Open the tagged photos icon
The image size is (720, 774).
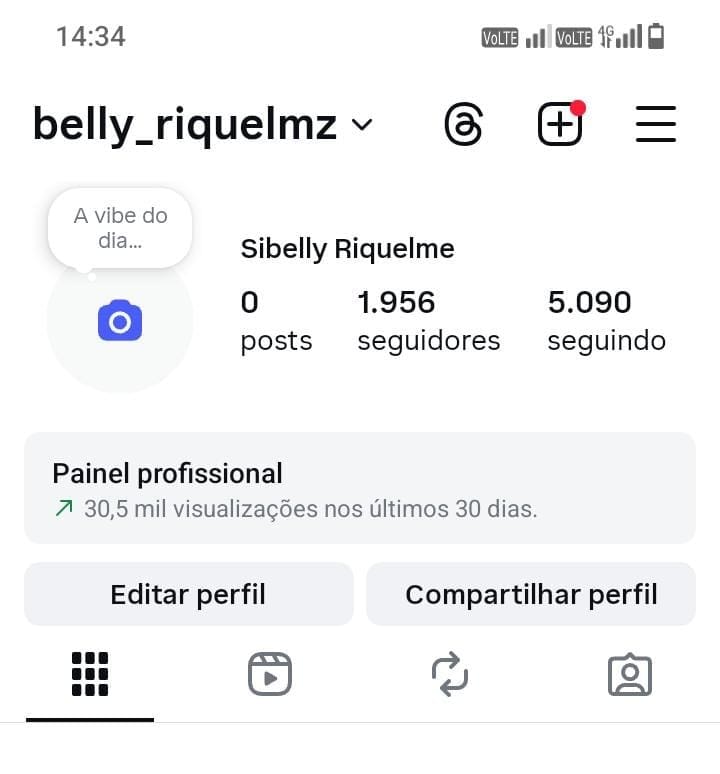(629, 674)
